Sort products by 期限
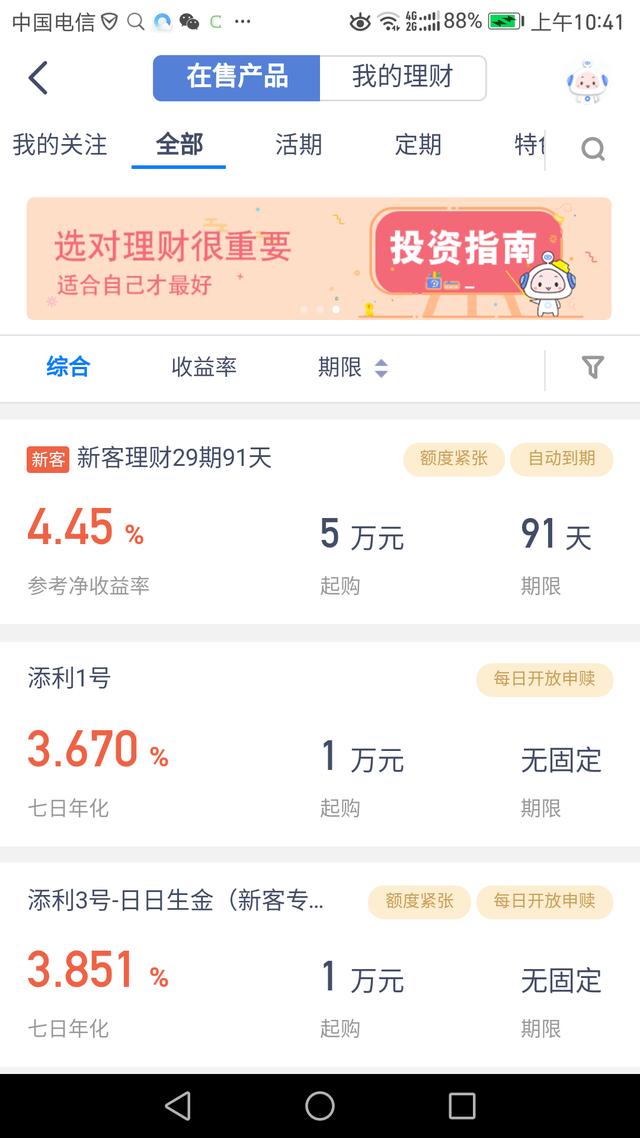This screenshot has width=640, height=1138. coord(352,367)
